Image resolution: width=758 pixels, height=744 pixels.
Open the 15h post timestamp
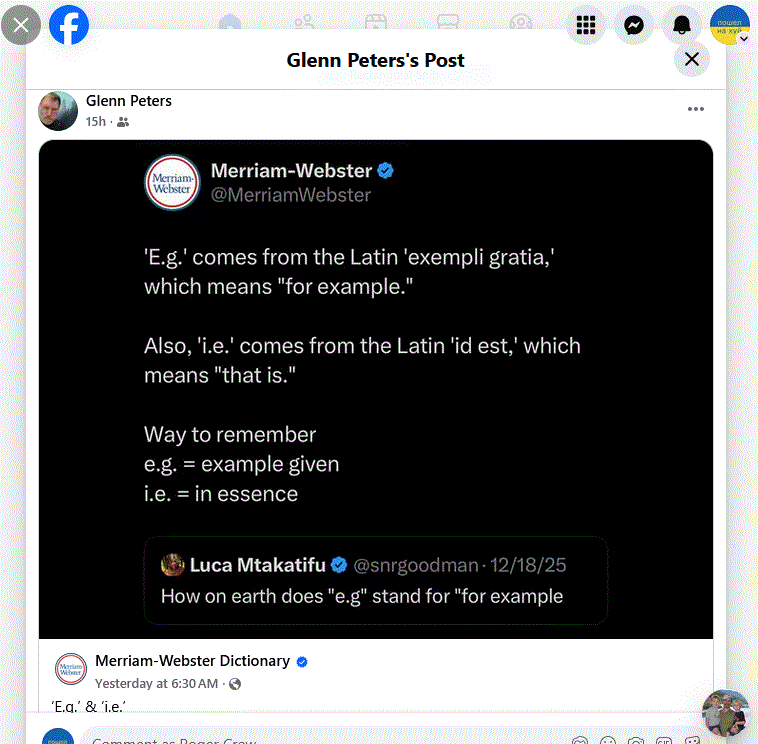(96, 122)
